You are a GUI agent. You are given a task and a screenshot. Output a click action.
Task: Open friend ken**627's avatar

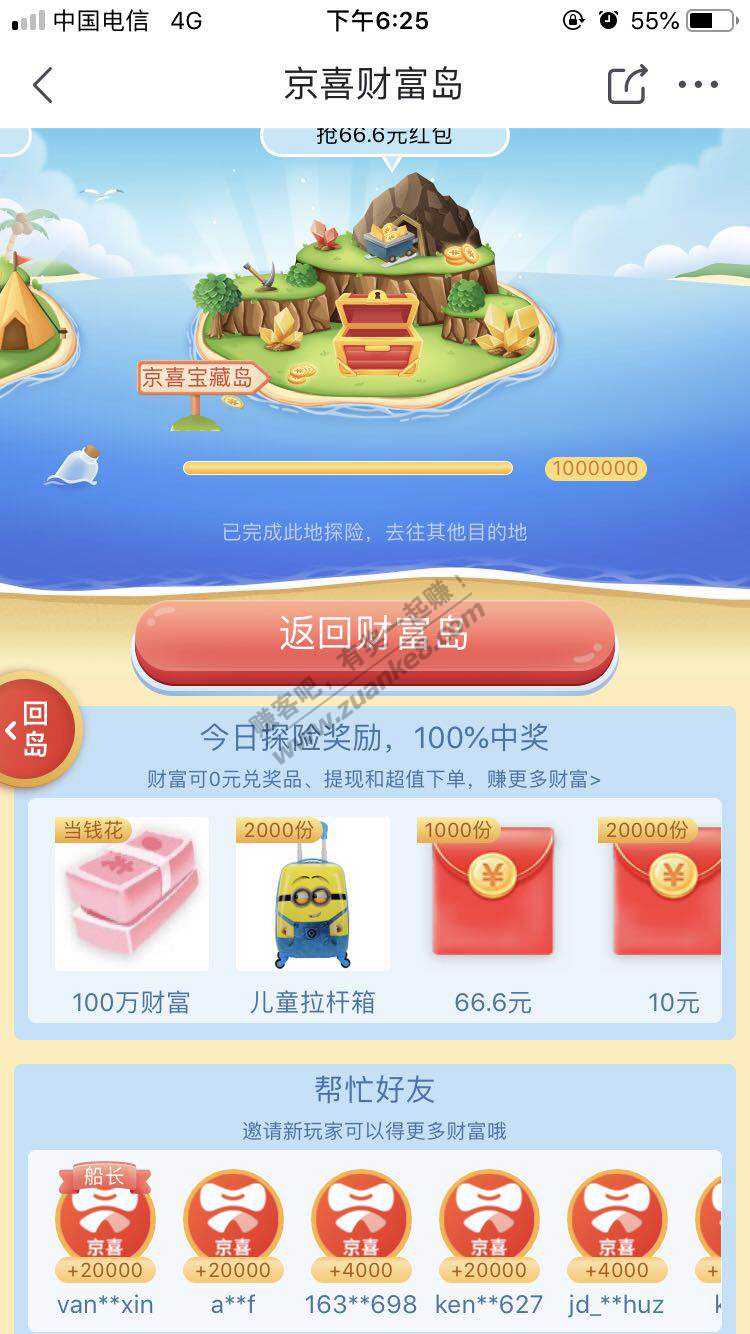pos(489,1220)
